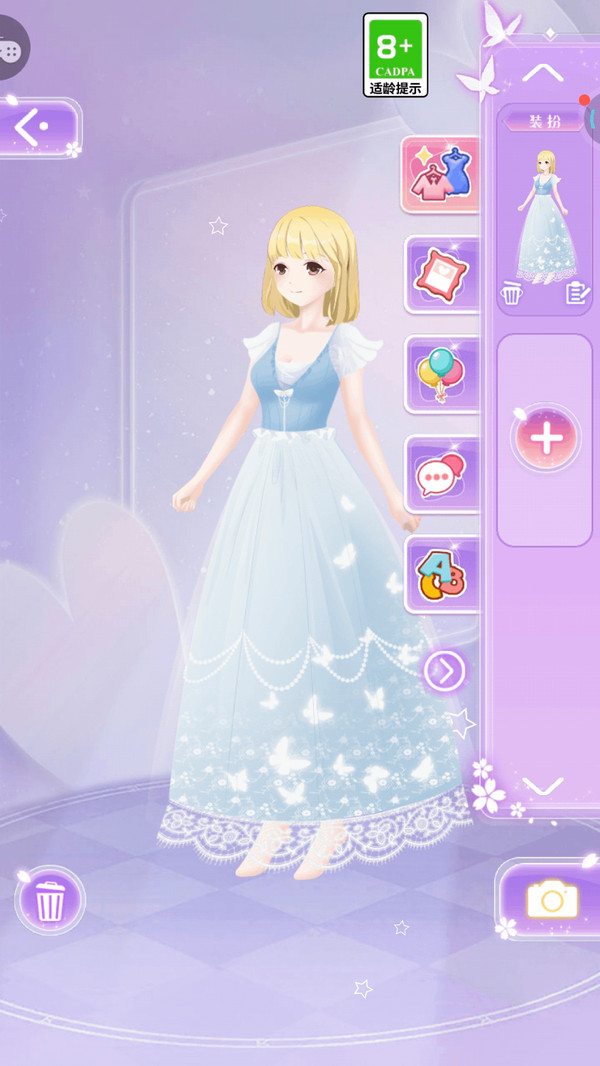Open the letters and numbers category
Screen dimensions: 600x1066
[442, 574]
